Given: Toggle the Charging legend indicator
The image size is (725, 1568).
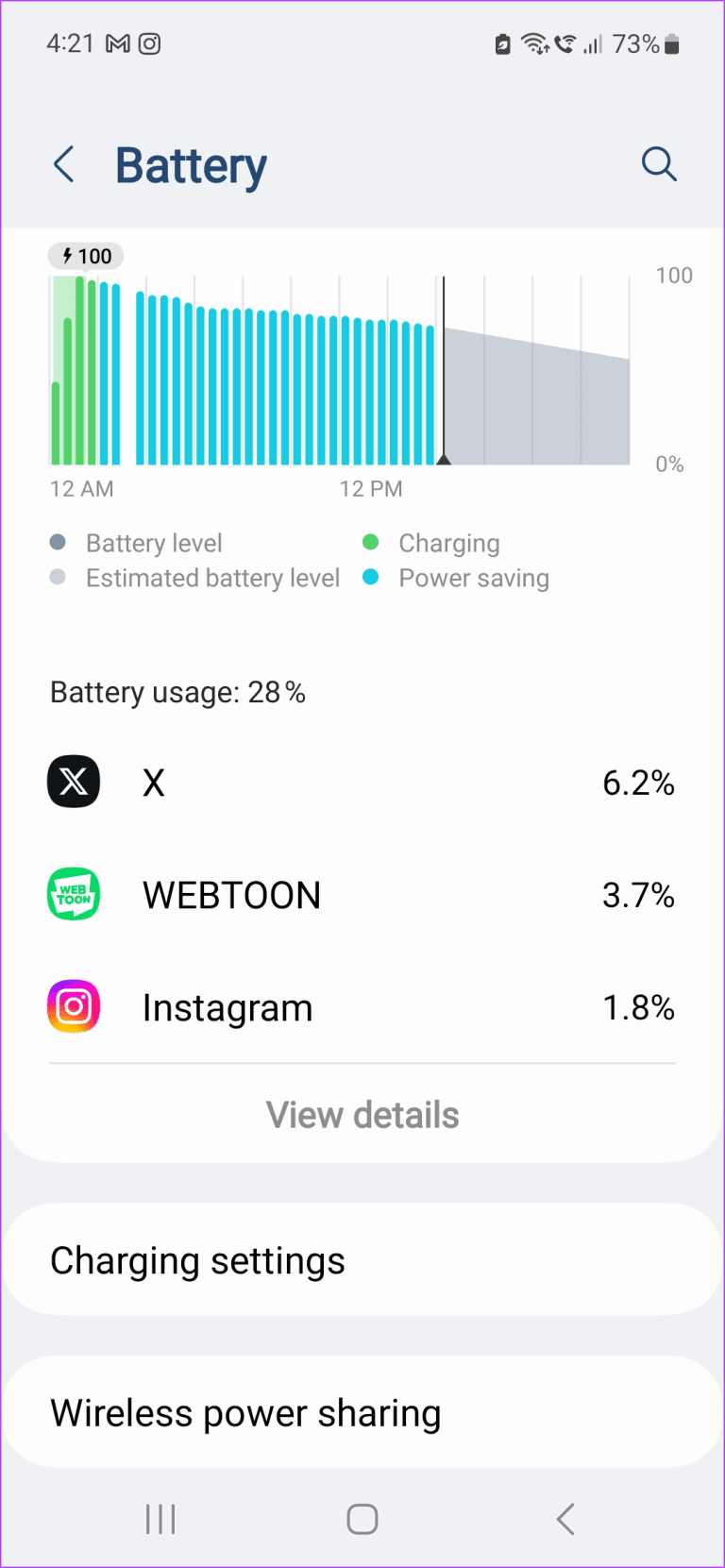Looking at the screenshot, I should 371,543.
